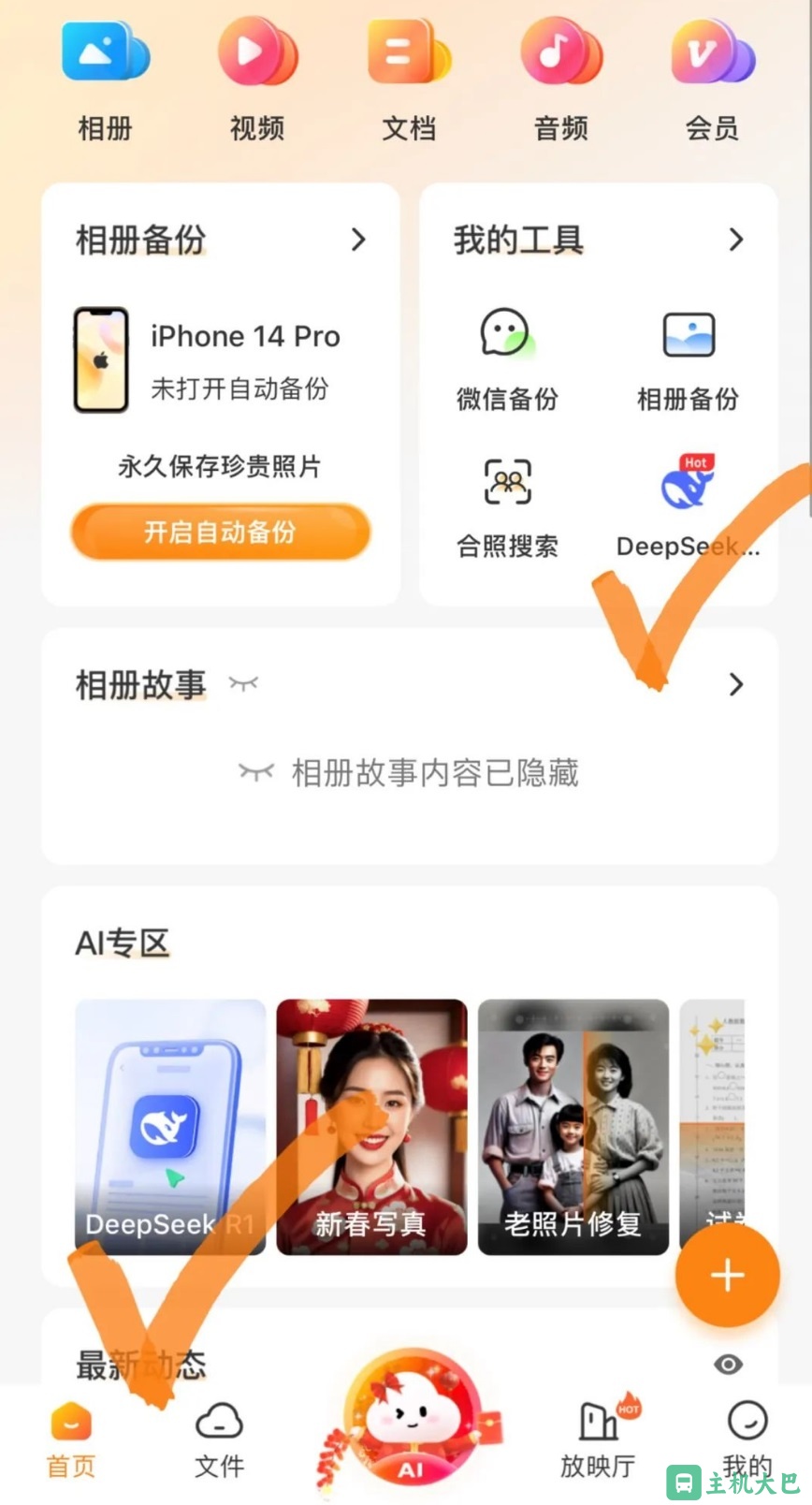Open the 会员 membership page
This screenshot has height=1505, width=812.
click(713, 80)
